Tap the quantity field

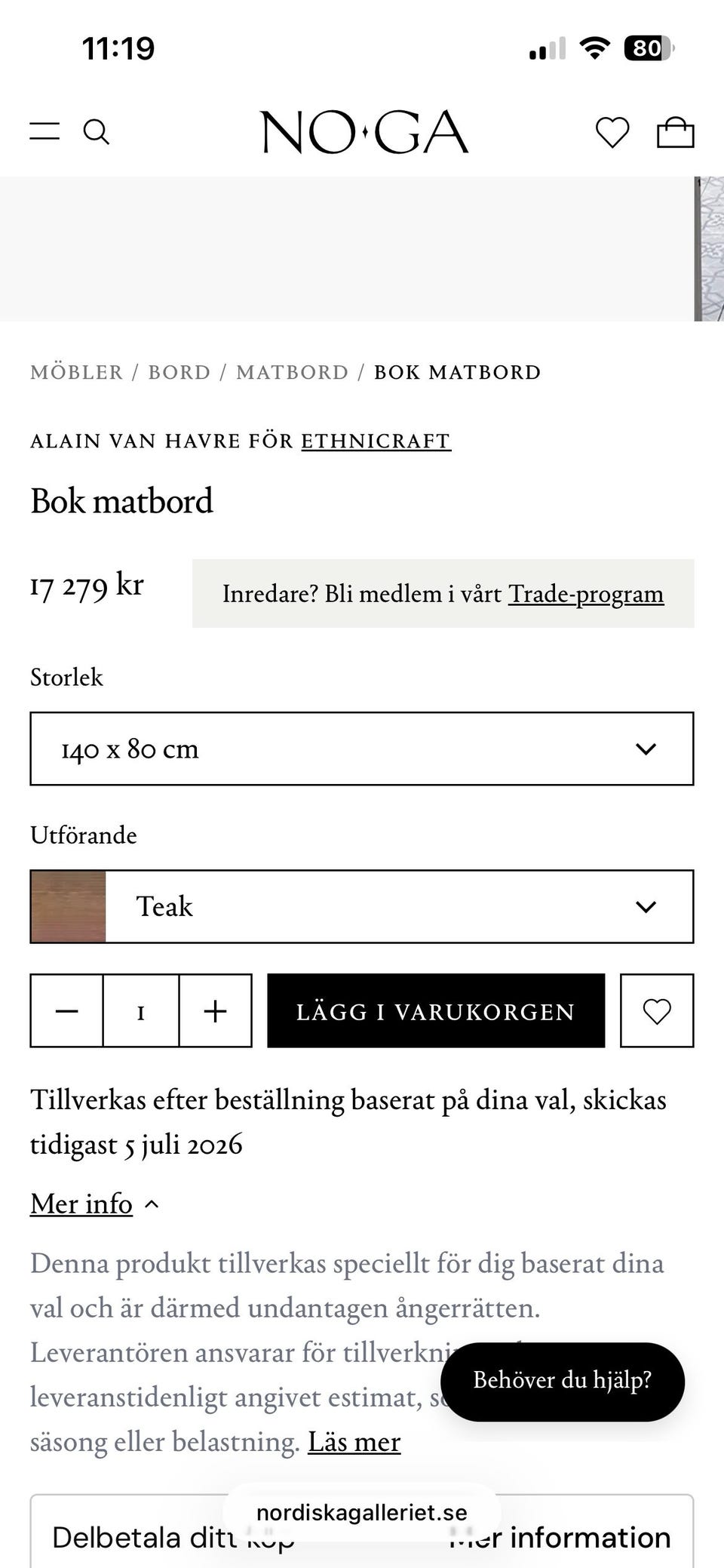(141, 1010)
